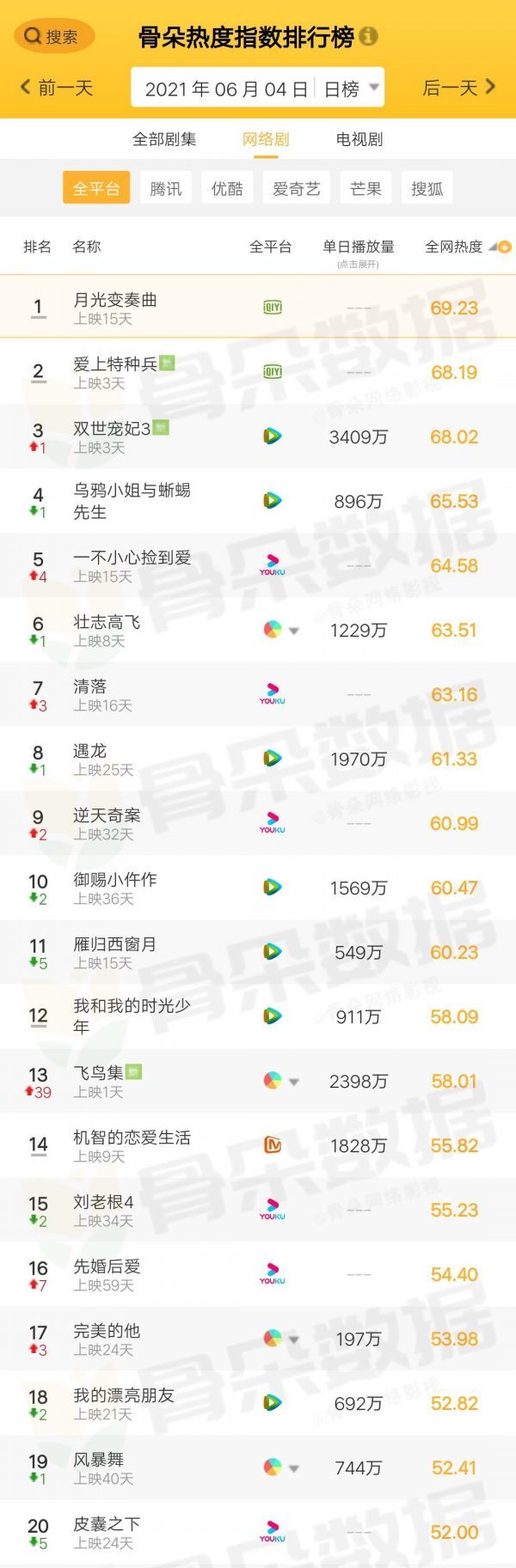Tap the info icon beside 骨朵热度指数排行榜
This screenshot has height=1568, width=516.
369,37
